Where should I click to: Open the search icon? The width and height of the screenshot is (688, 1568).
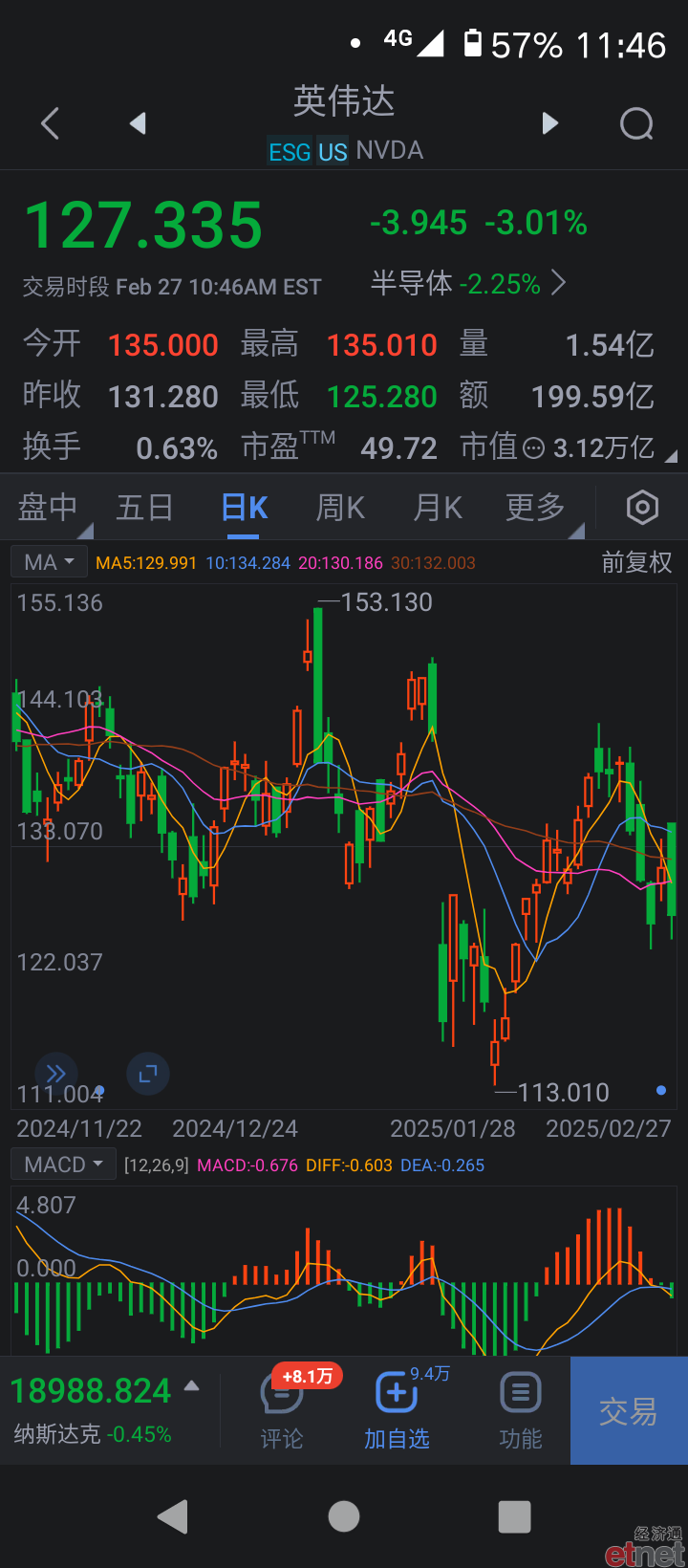636,123
